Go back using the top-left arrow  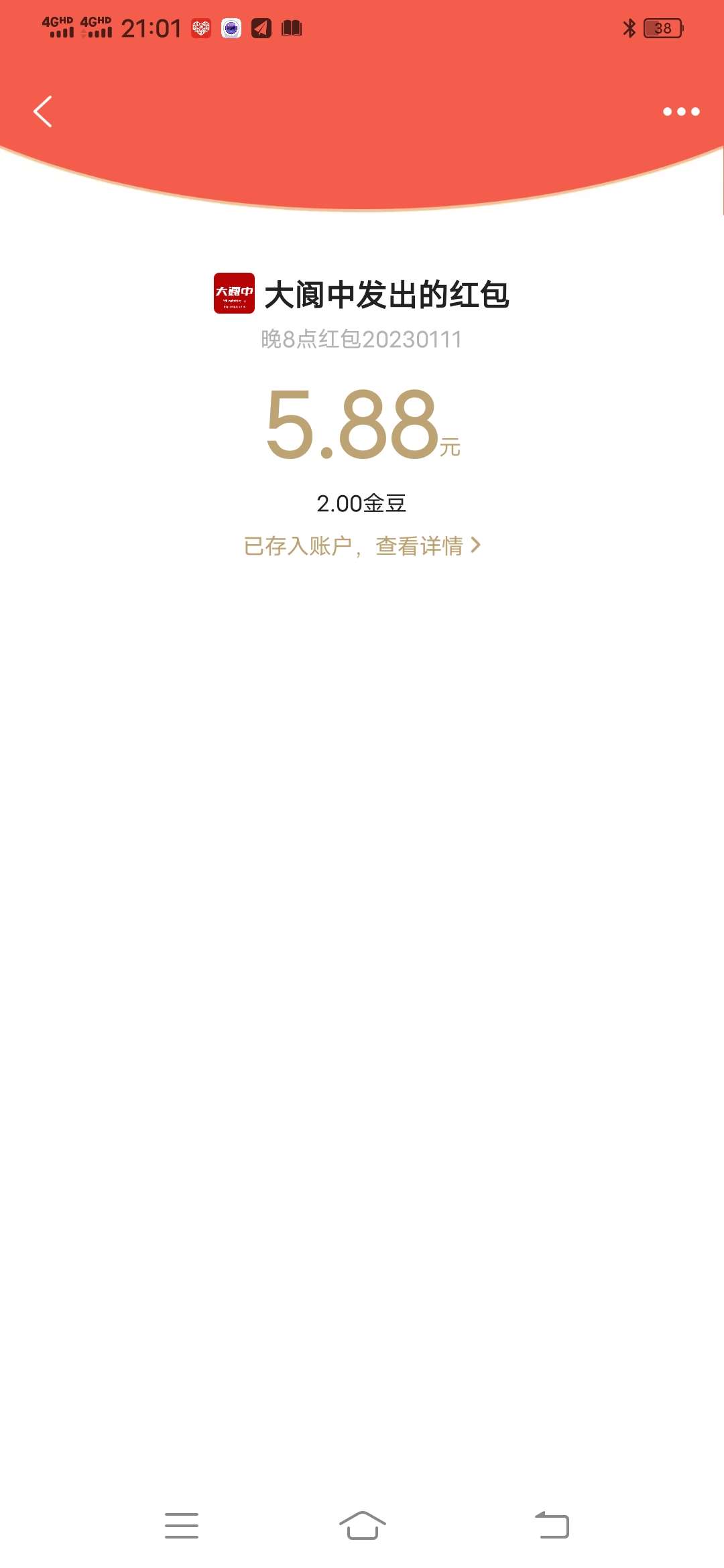[x=43, y=111]
